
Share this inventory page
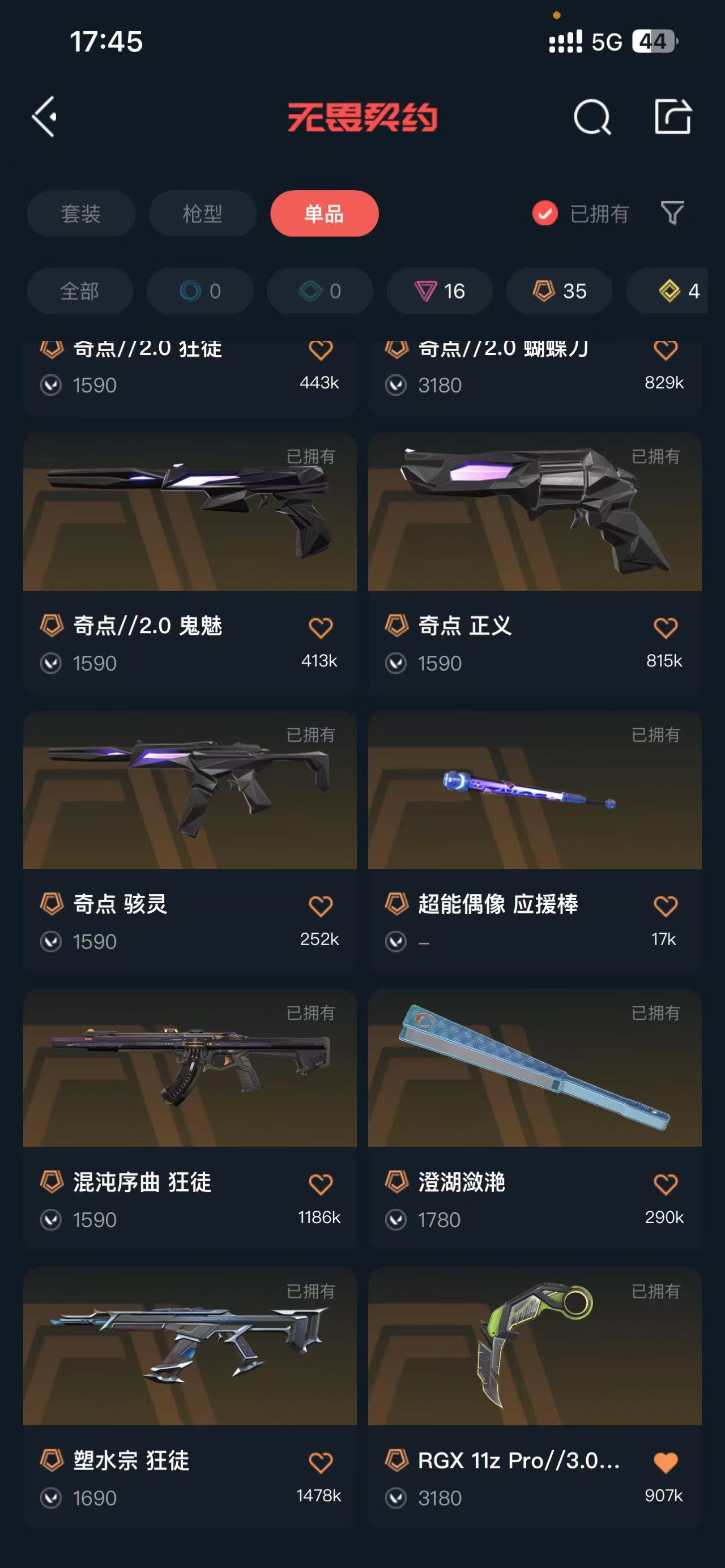(x=673, y=116)
